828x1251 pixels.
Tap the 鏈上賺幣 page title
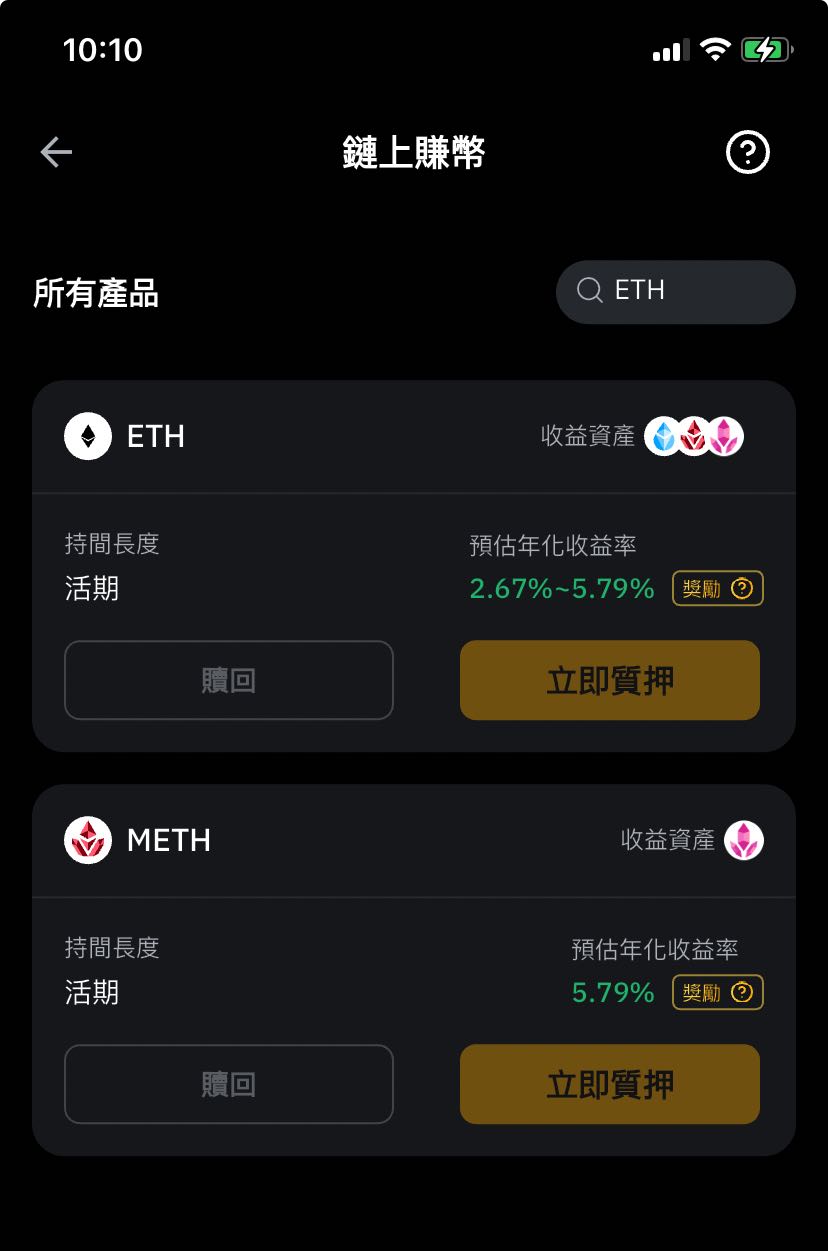coord(414,152)
